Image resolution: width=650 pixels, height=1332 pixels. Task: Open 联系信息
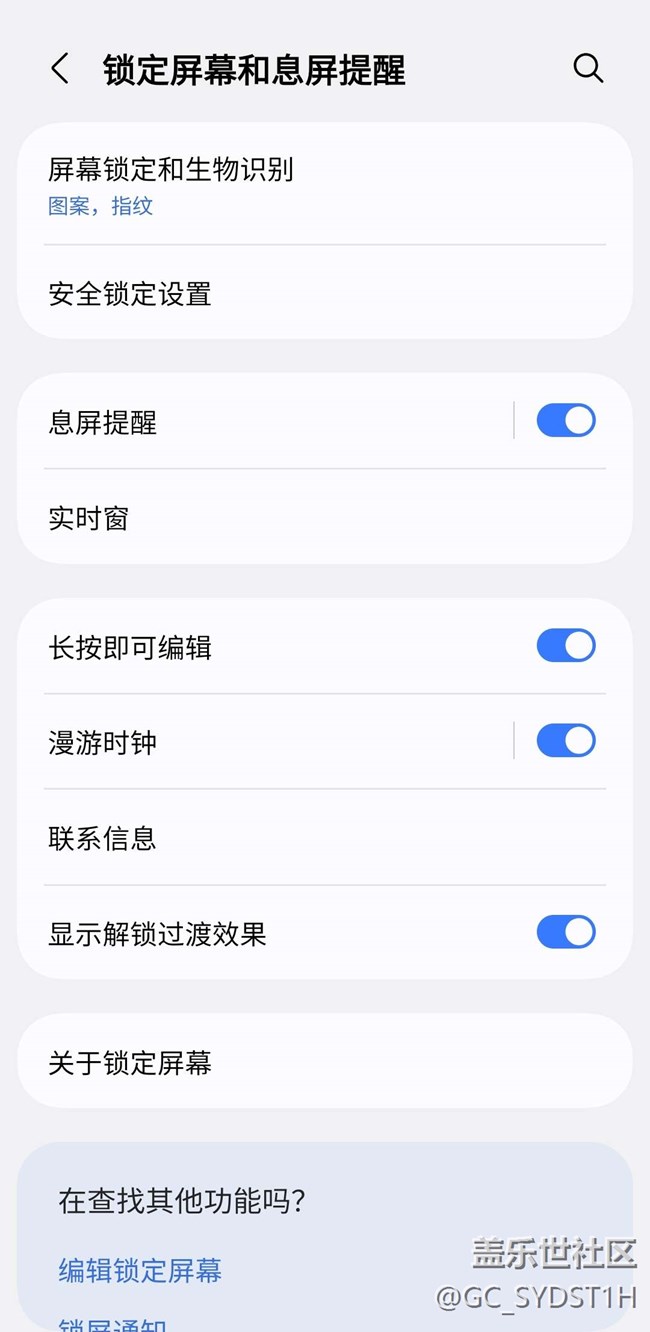[x=325, y=837]
